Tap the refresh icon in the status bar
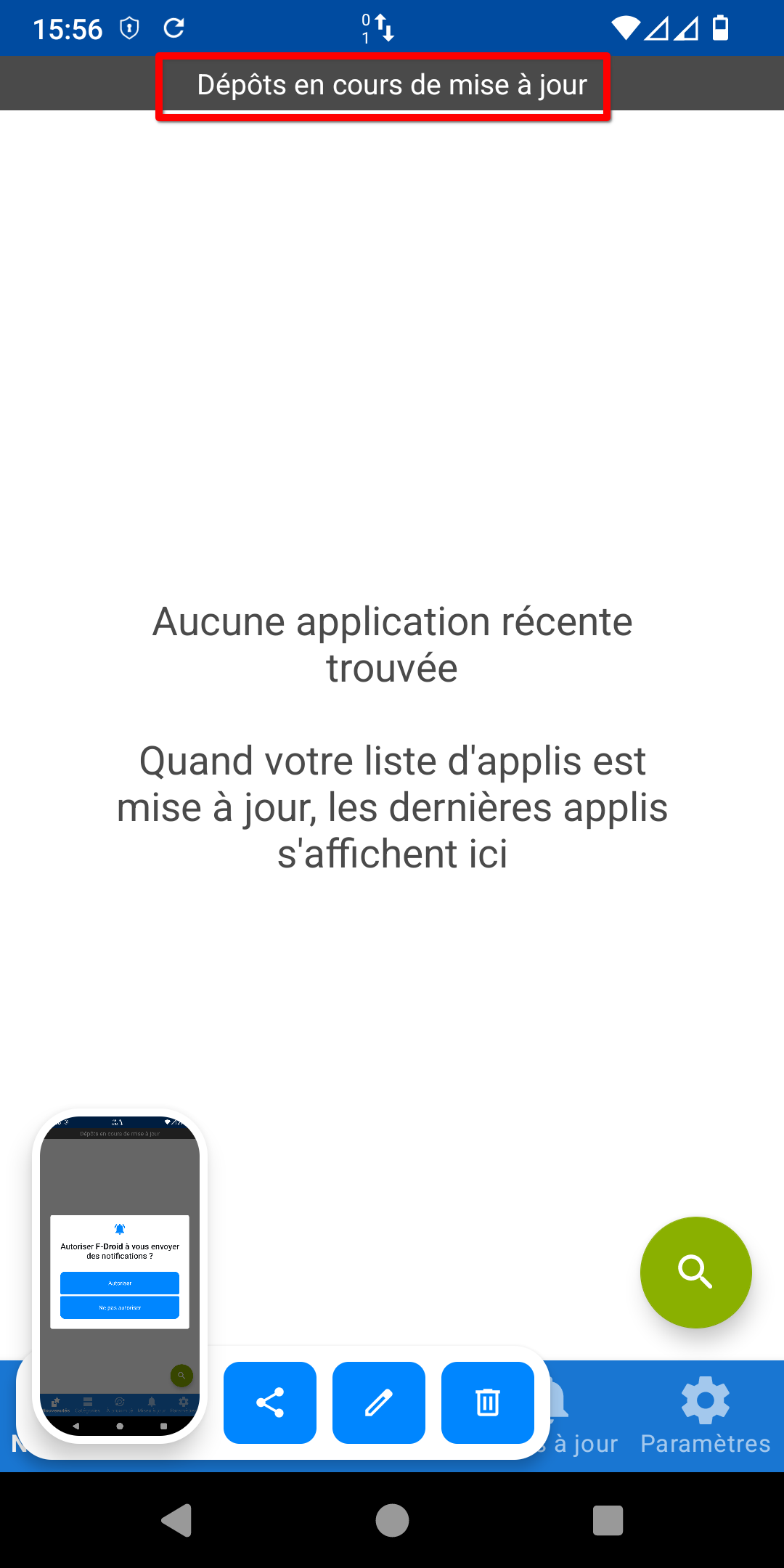 tap(172, 28)
